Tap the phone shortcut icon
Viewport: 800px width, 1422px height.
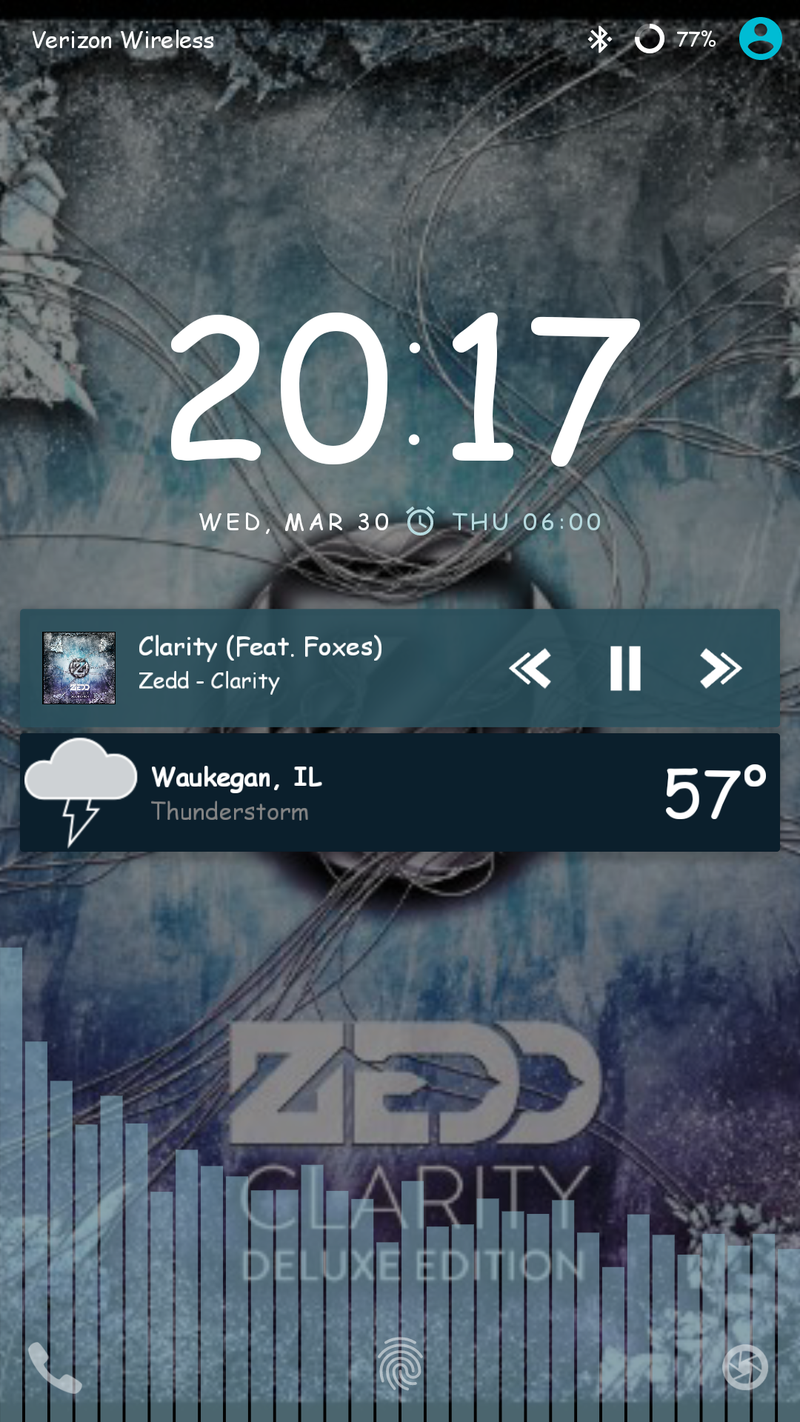click(54, 1368)
